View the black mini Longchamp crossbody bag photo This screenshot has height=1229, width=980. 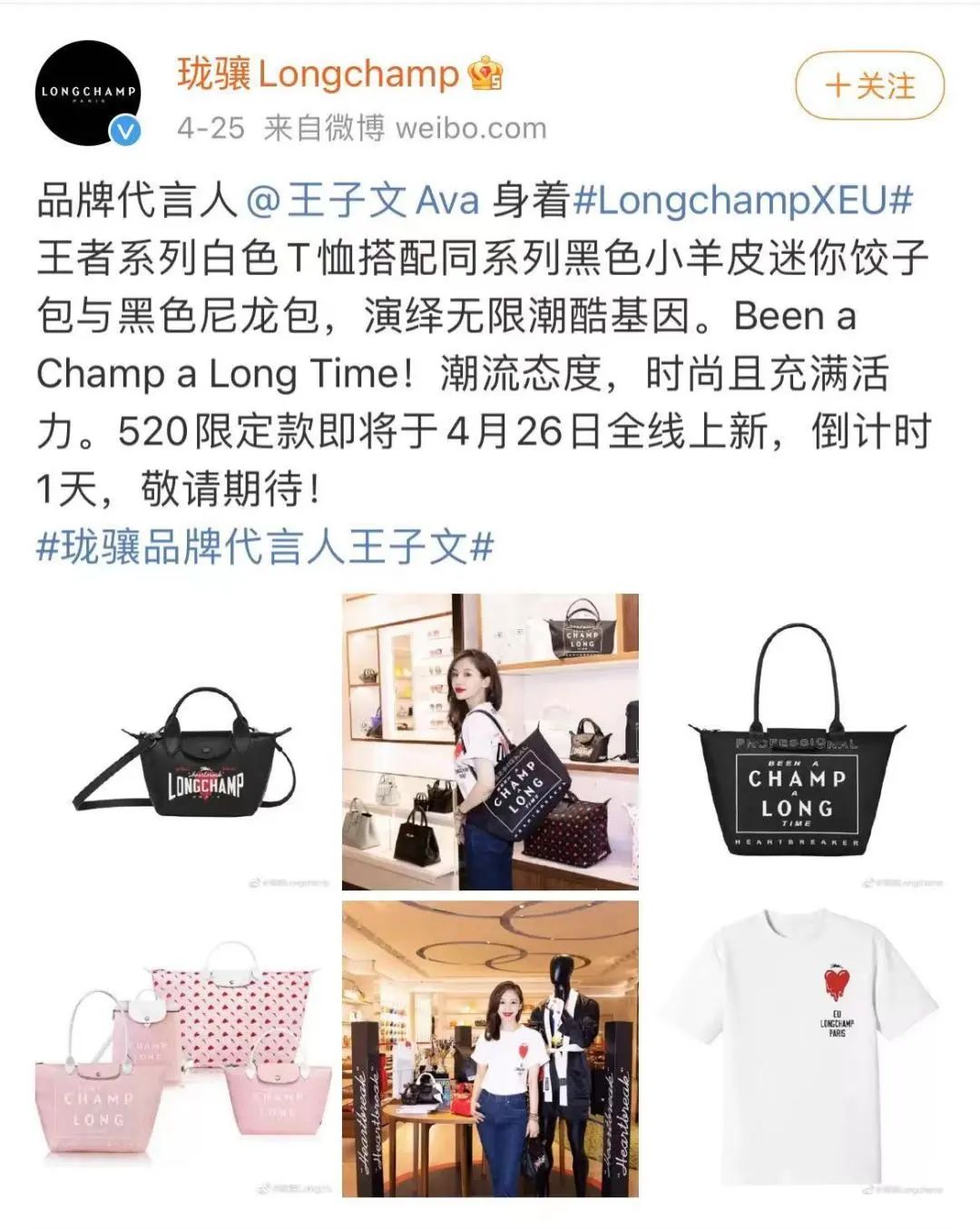(184, 742)
